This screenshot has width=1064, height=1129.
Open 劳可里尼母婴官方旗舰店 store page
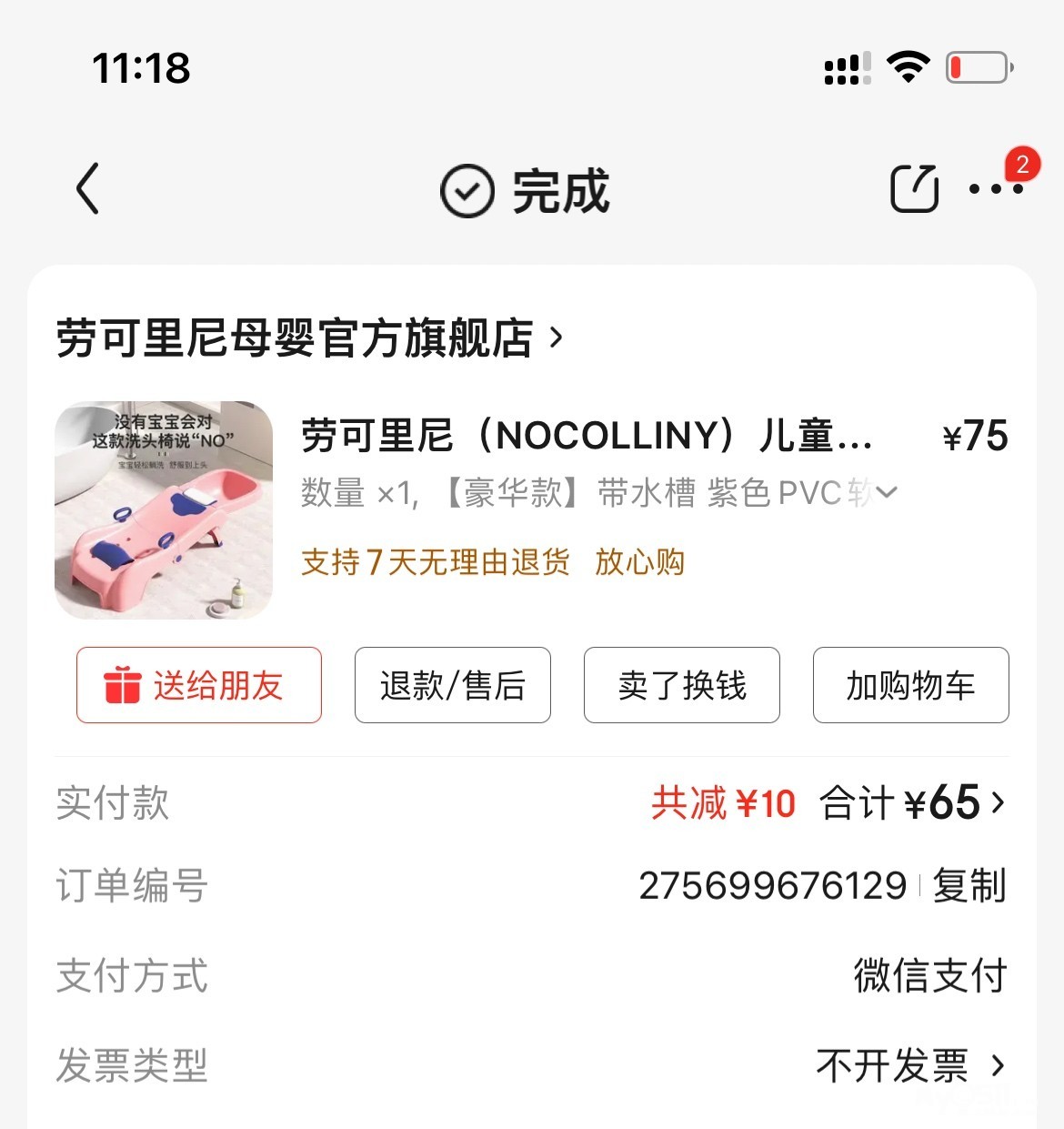click(309, 338)
